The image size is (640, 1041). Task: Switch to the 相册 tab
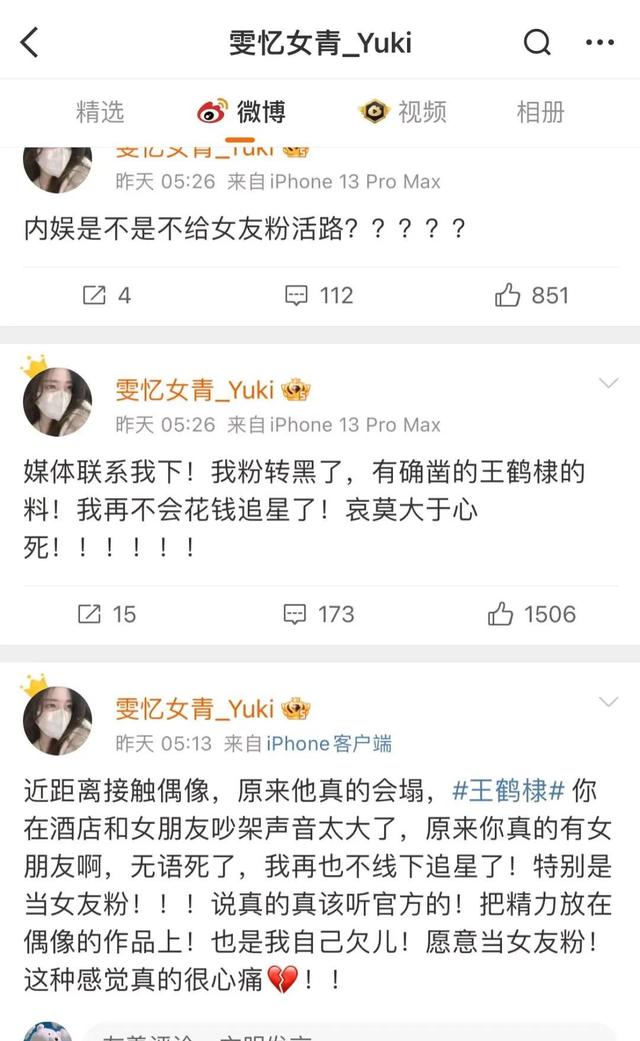tap(540, 111)
